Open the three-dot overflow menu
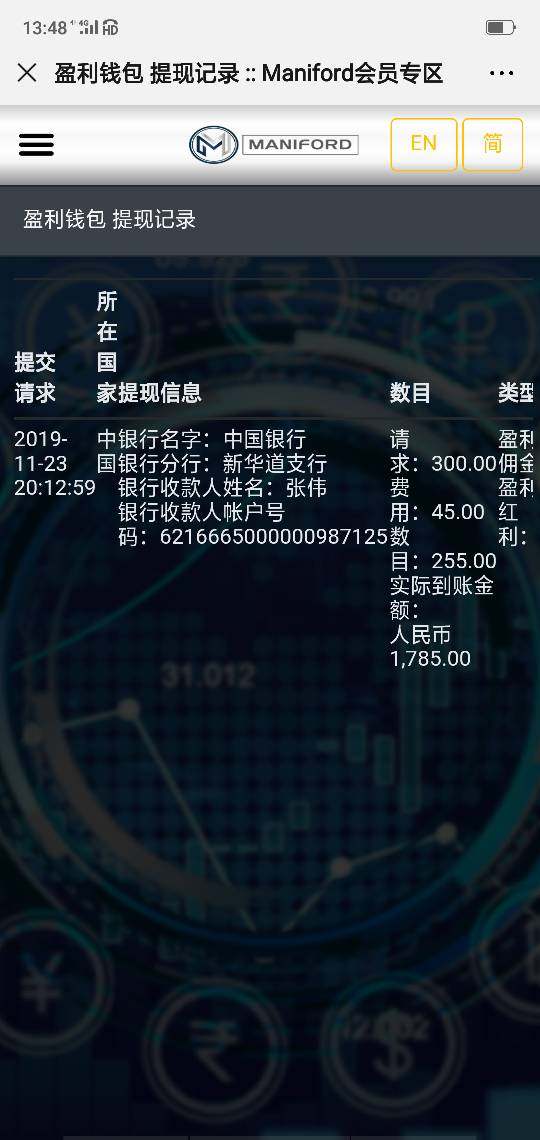 [x=501, y=73]
